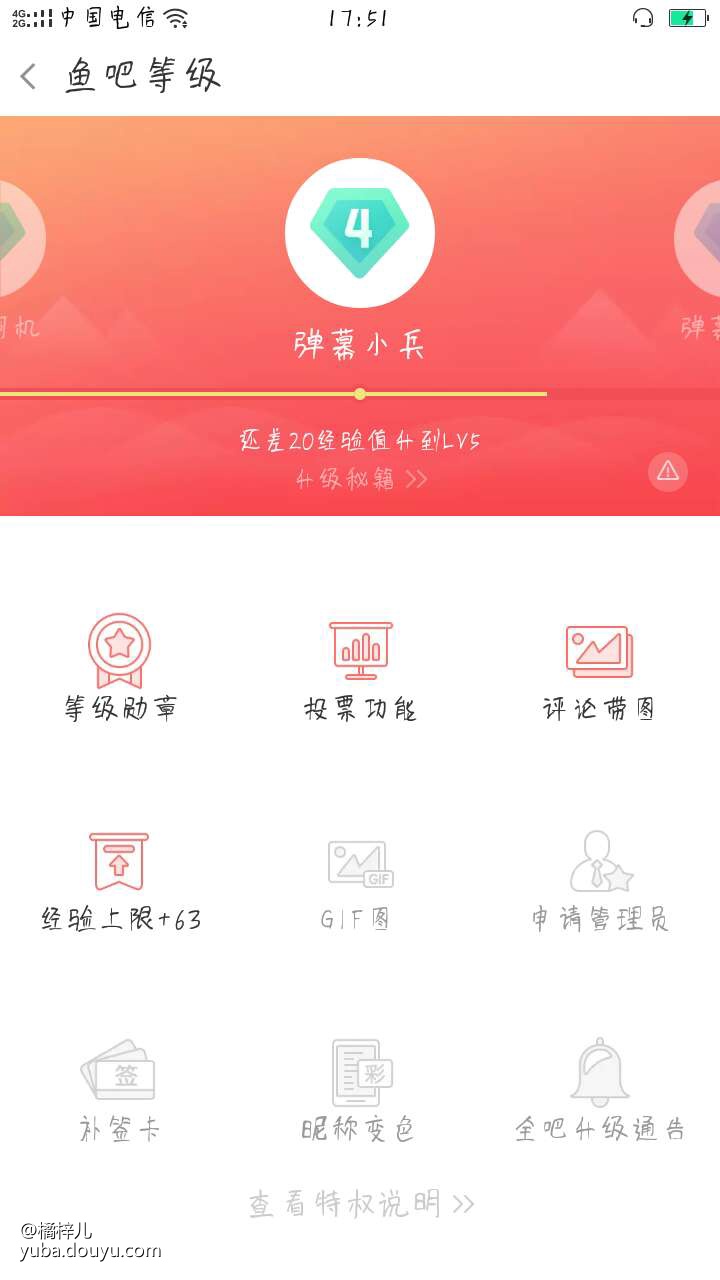
Task: Open the 升级秘籍 link
Action: click(x=360, y=479)
